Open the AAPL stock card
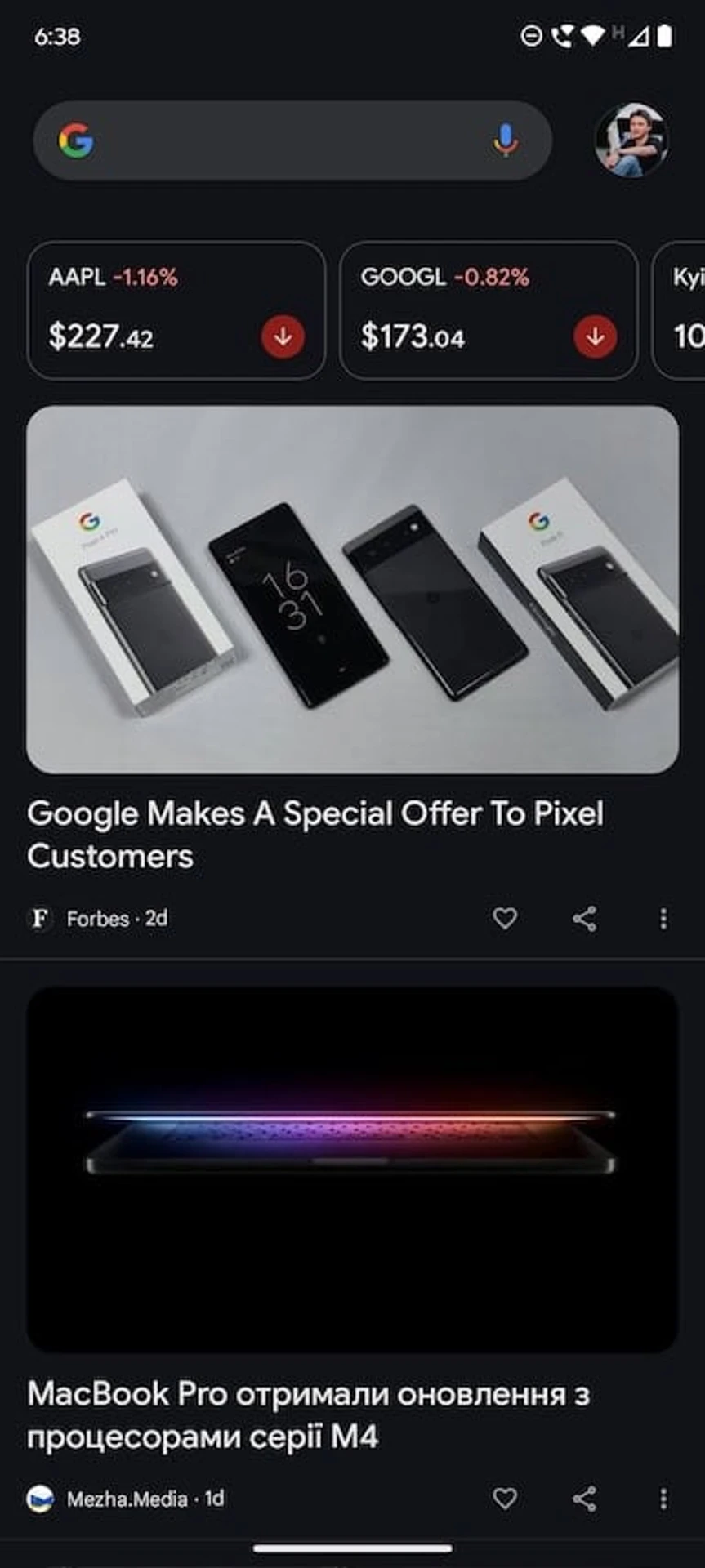The width and height of the screenshot is (705, 1568). tap(176, 310)
